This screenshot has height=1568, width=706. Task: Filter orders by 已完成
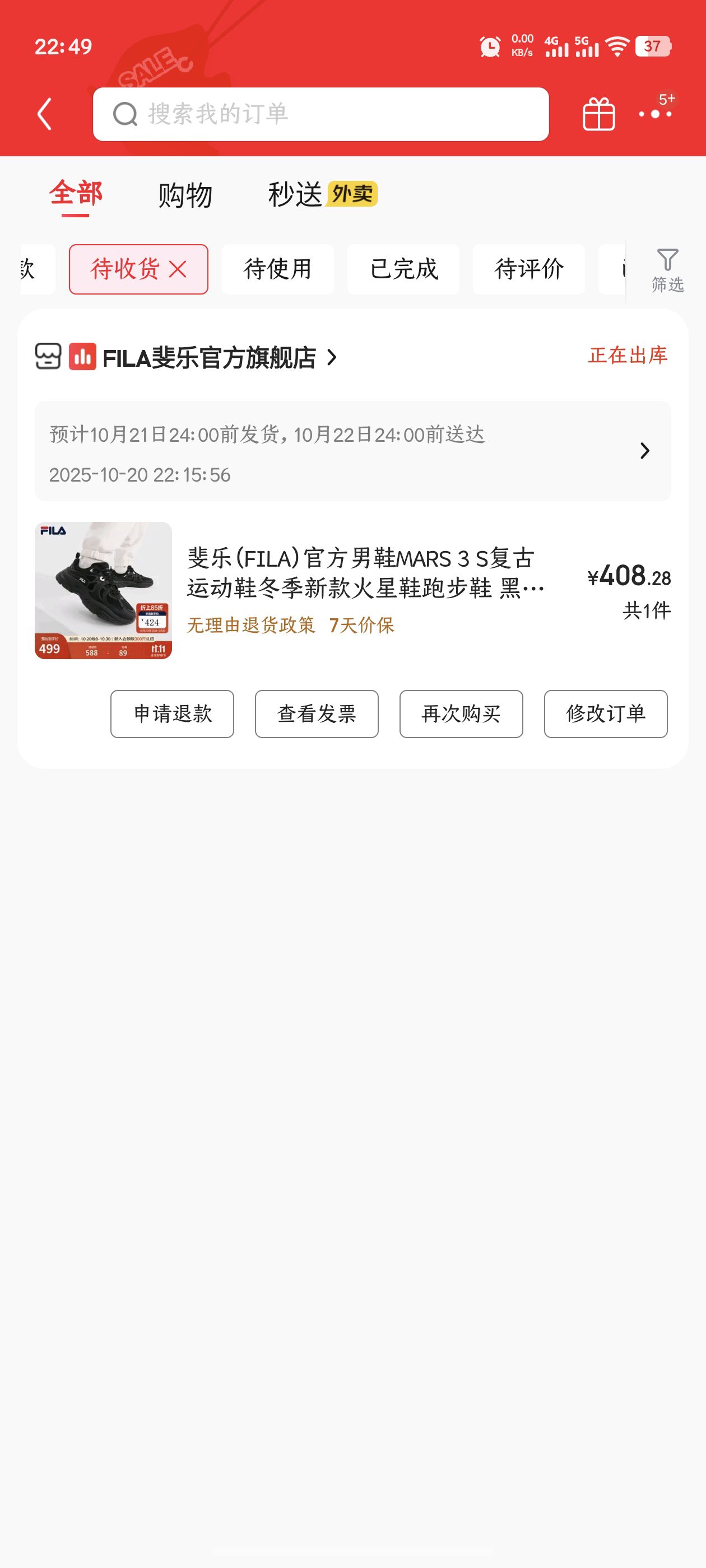pyautogui.click(x=403, y=269)
